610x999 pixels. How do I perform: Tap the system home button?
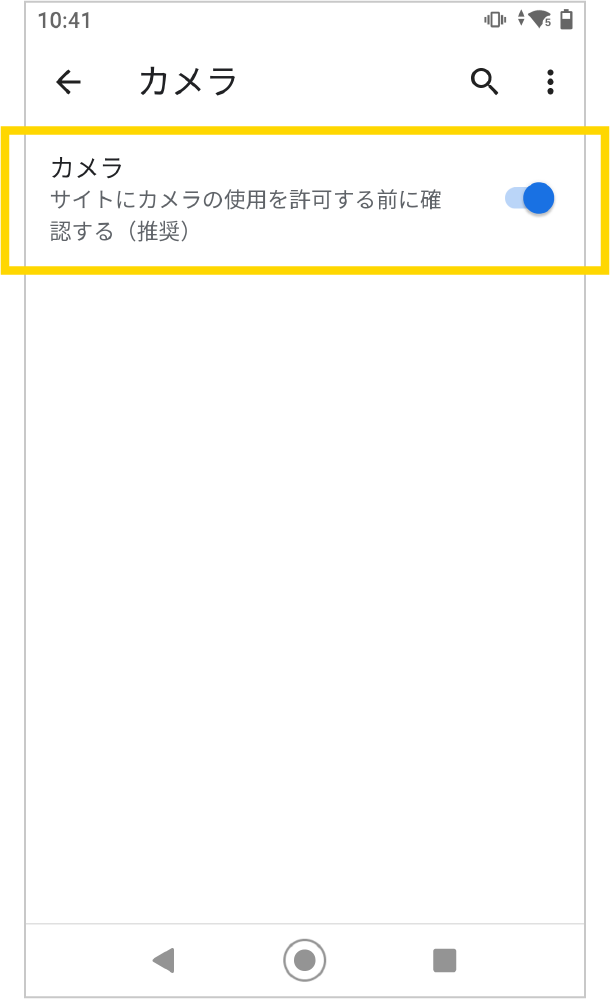[x=305, y=959]
